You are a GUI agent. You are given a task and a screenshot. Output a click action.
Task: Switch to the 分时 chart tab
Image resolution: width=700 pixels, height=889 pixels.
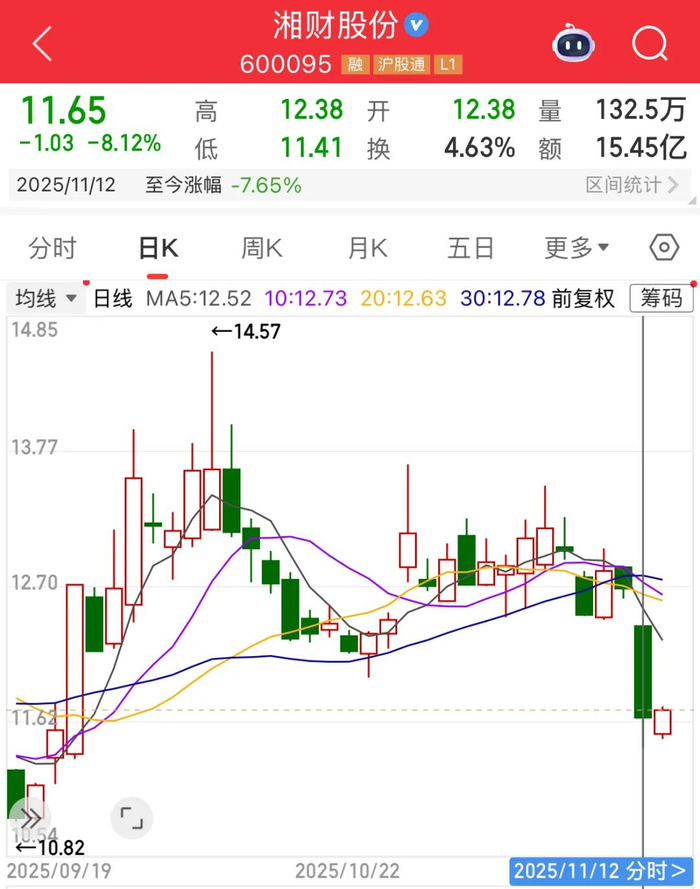coord(52,248)
